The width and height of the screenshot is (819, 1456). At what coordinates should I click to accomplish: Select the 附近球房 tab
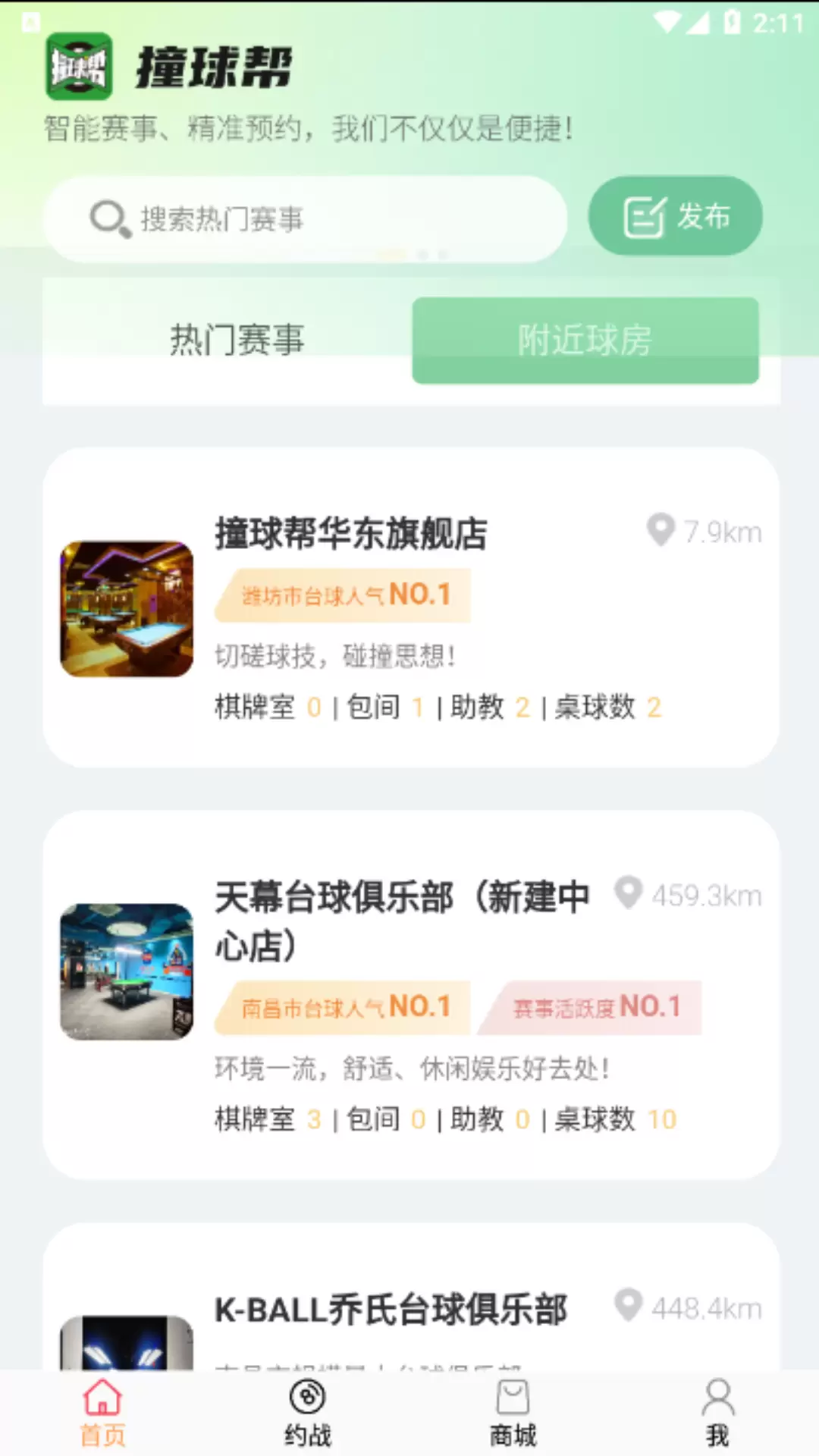tap(585, 340)
